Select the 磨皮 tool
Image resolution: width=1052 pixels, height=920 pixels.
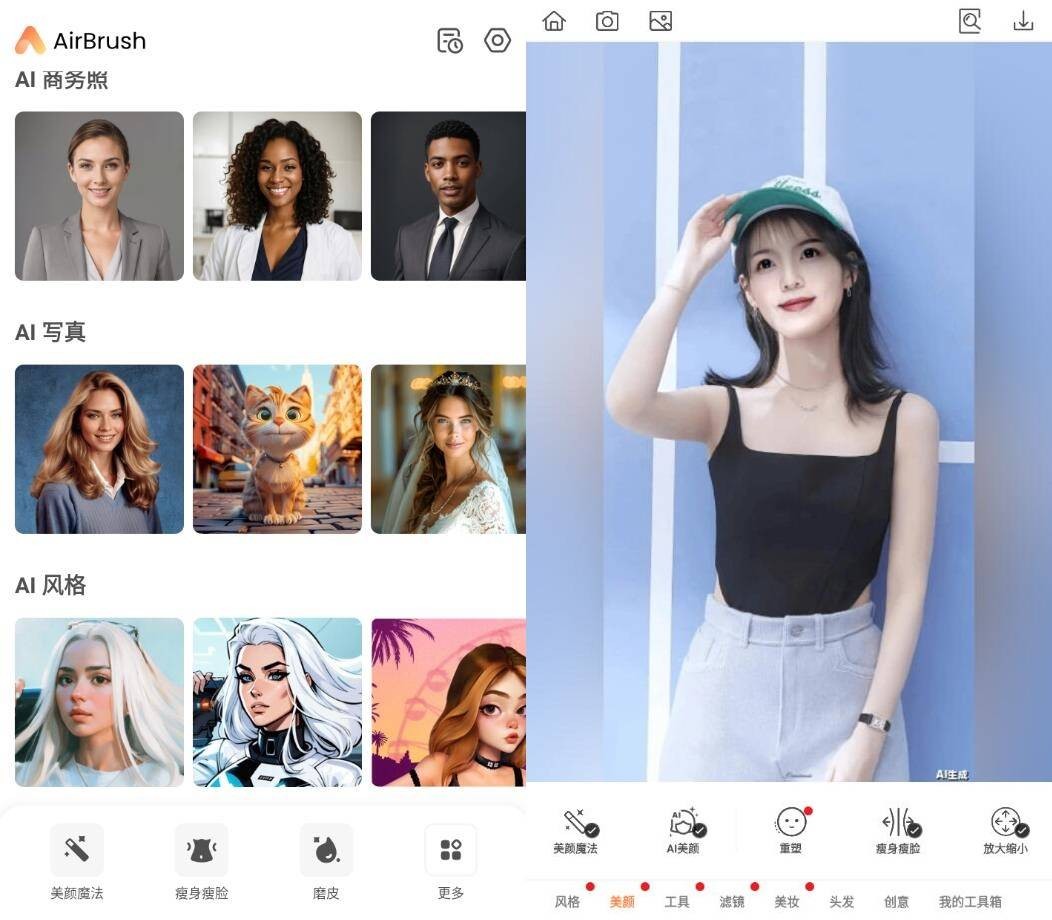click(x=326, y=861)
